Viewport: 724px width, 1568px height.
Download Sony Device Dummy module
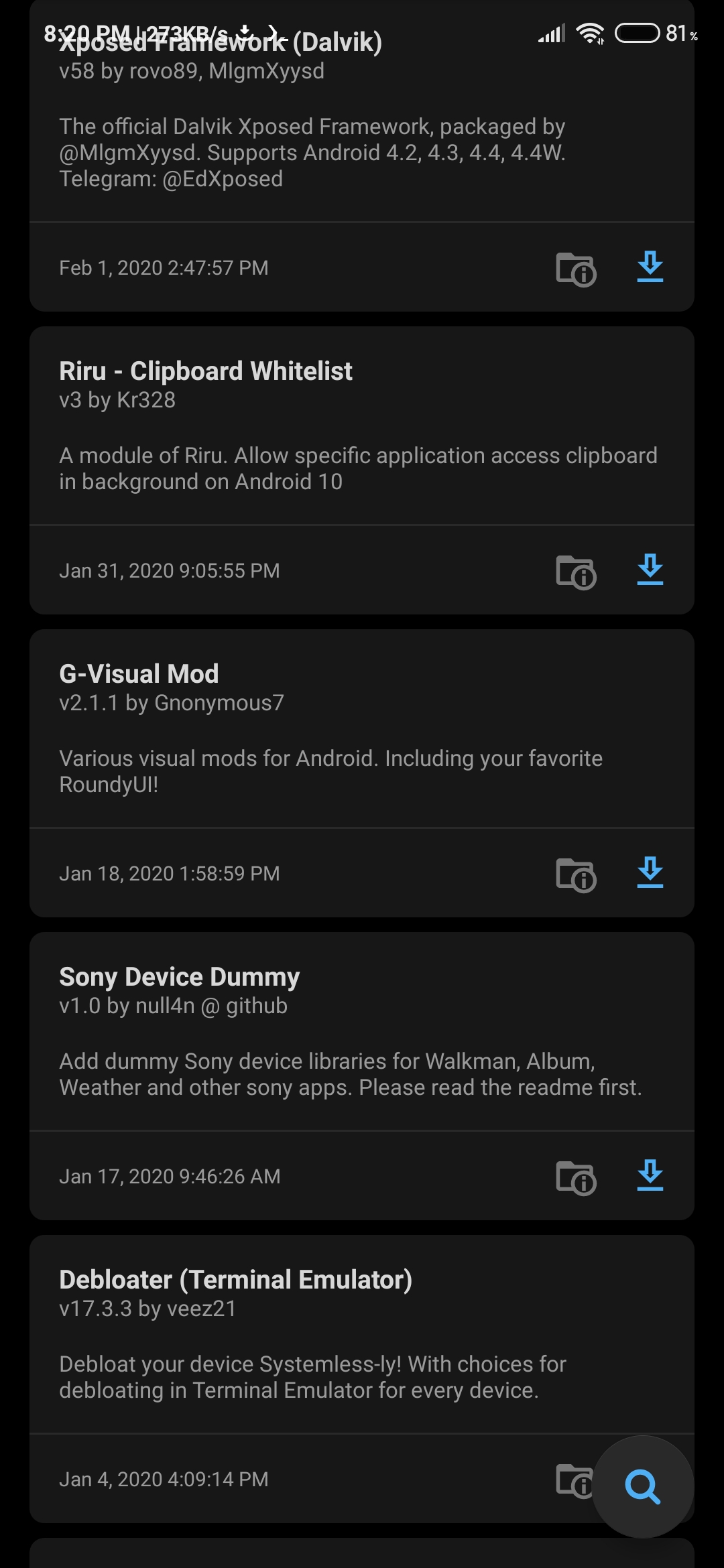coord(650,1176)
